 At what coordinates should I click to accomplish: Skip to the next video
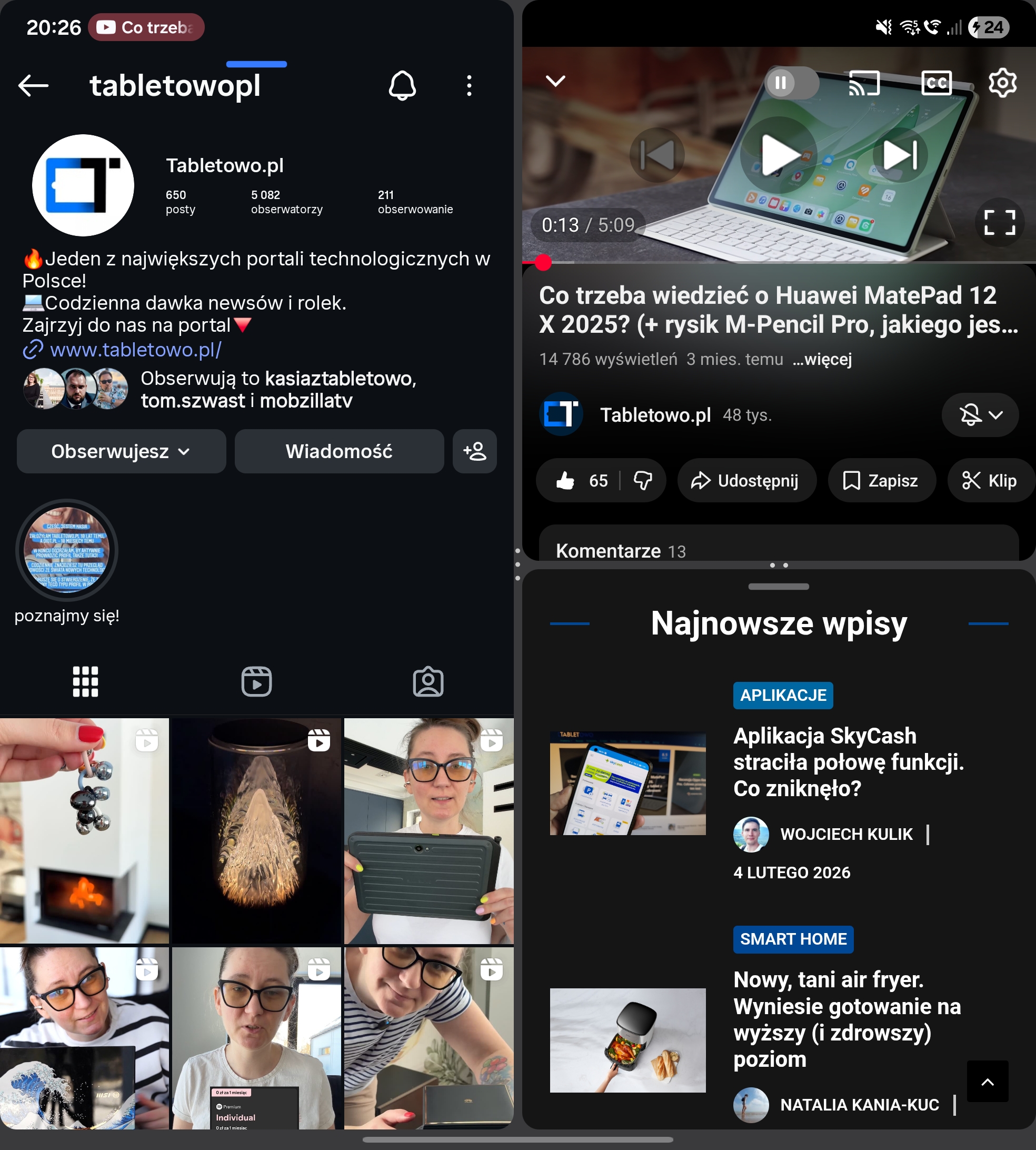pyautogui.click(x=900, y=155)
